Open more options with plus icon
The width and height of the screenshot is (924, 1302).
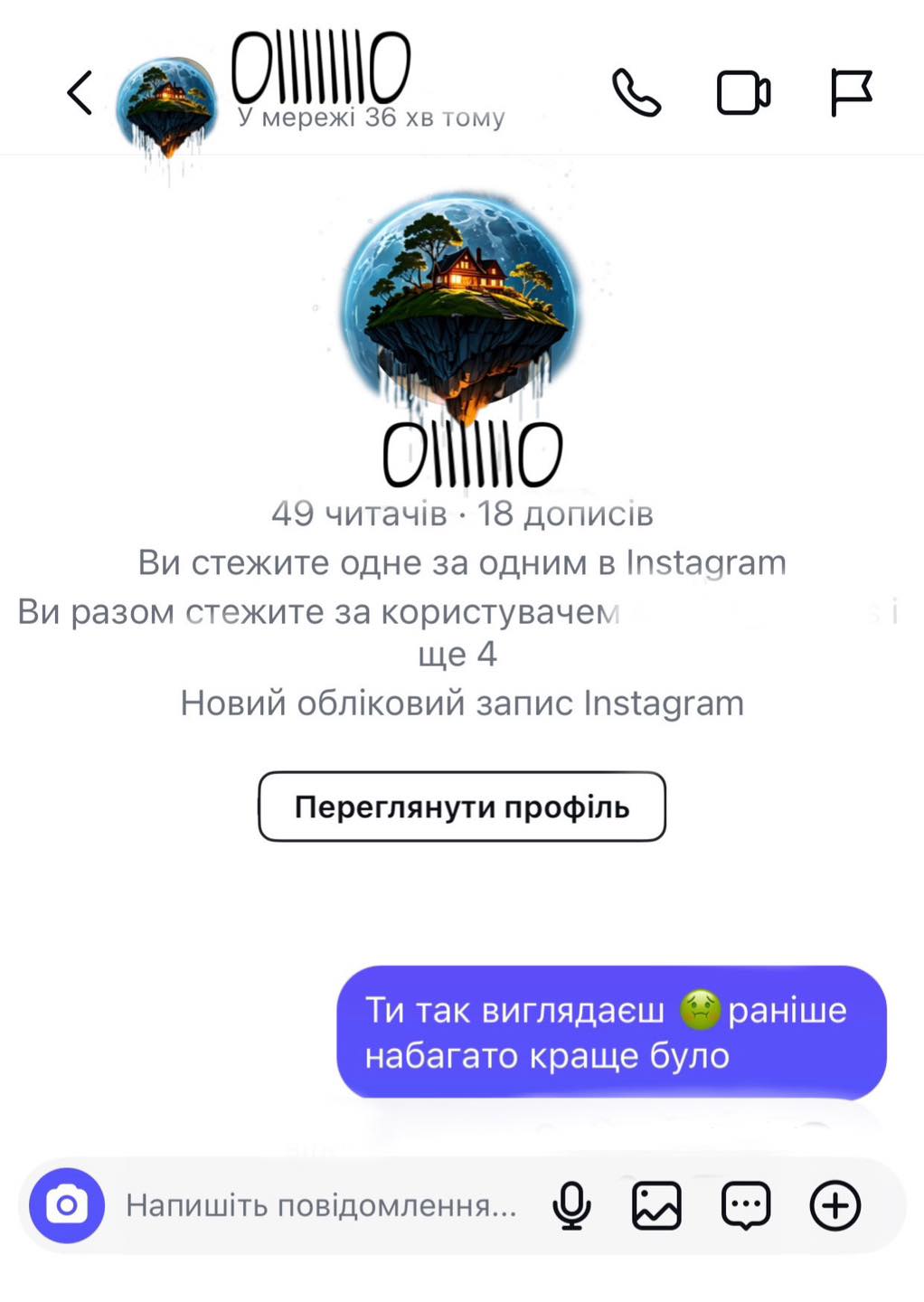pyautogui.click(x=834, y=1205)
